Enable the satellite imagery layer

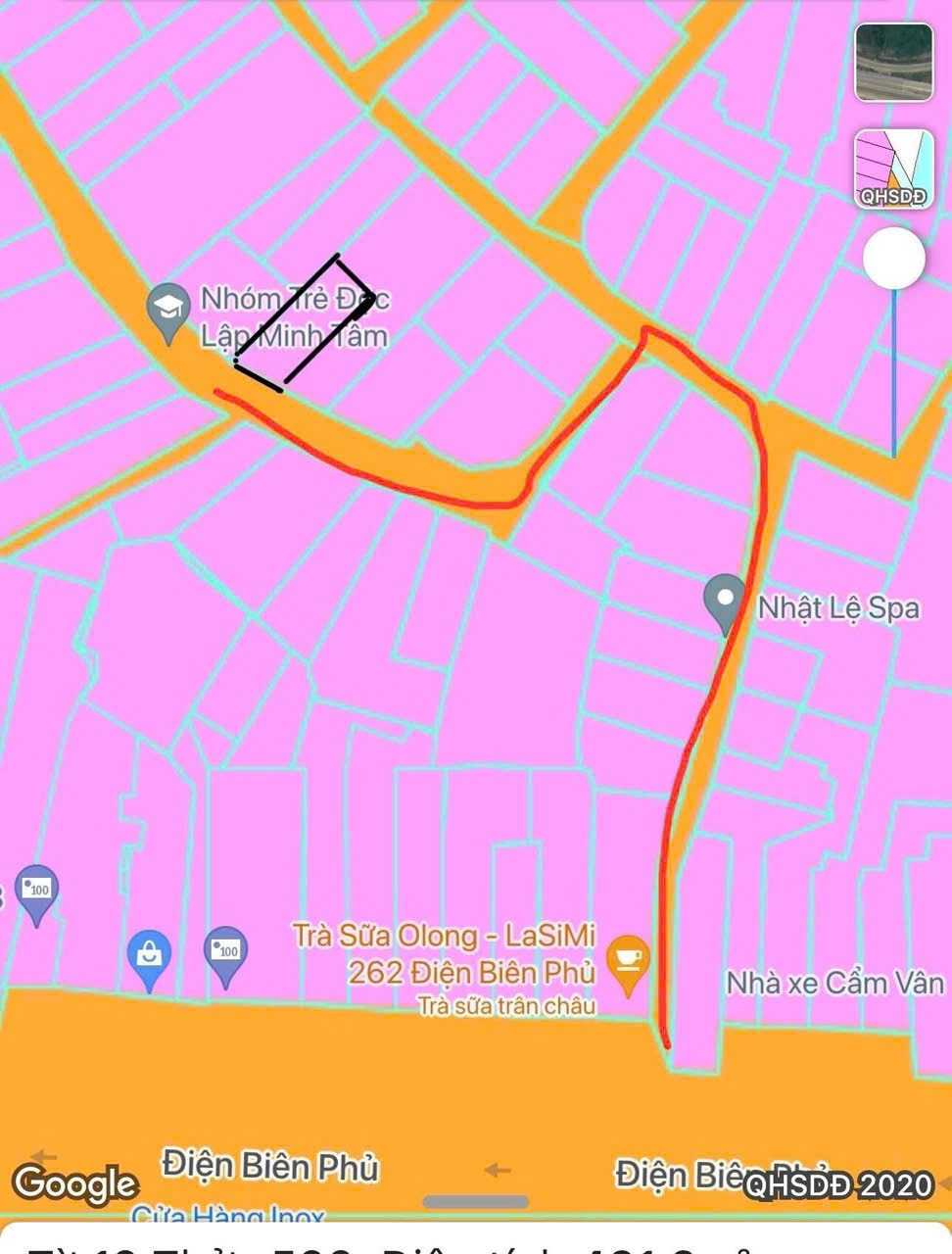pos(892,61)
